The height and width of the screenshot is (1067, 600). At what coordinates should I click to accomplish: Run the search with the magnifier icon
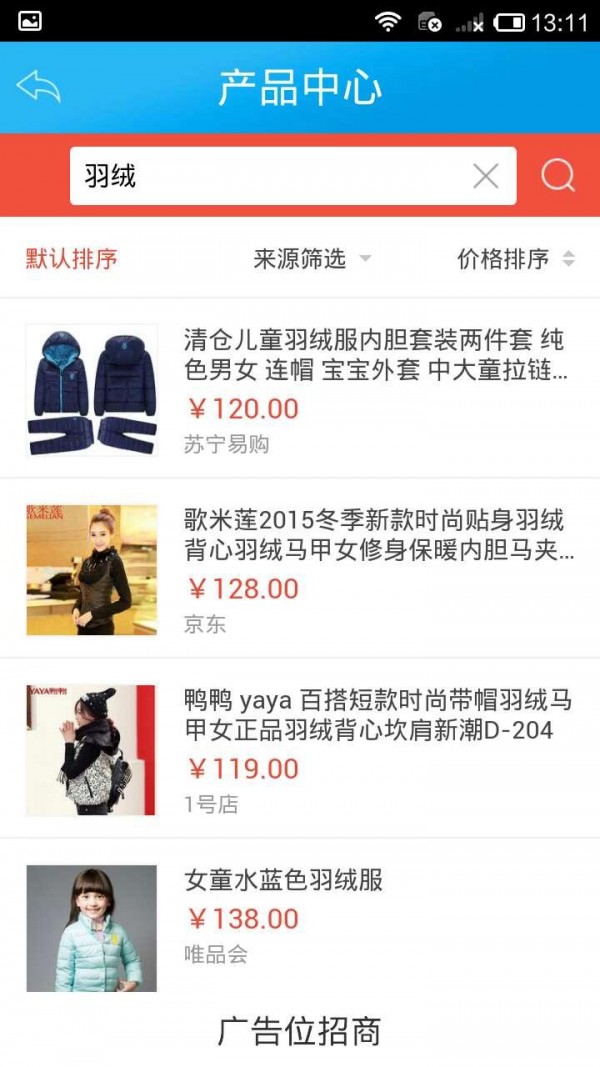point(558,177)
